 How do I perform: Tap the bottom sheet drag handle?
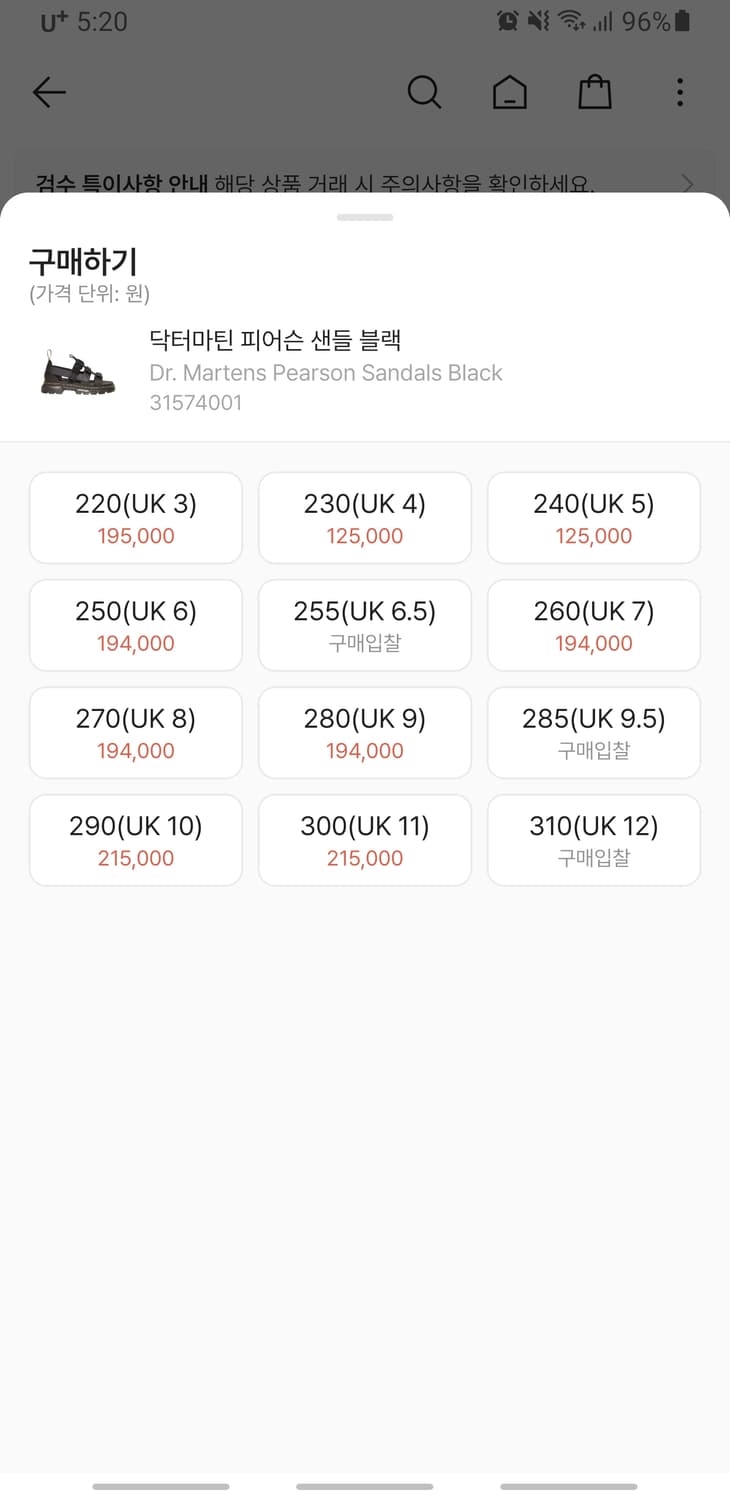[365, 215]
